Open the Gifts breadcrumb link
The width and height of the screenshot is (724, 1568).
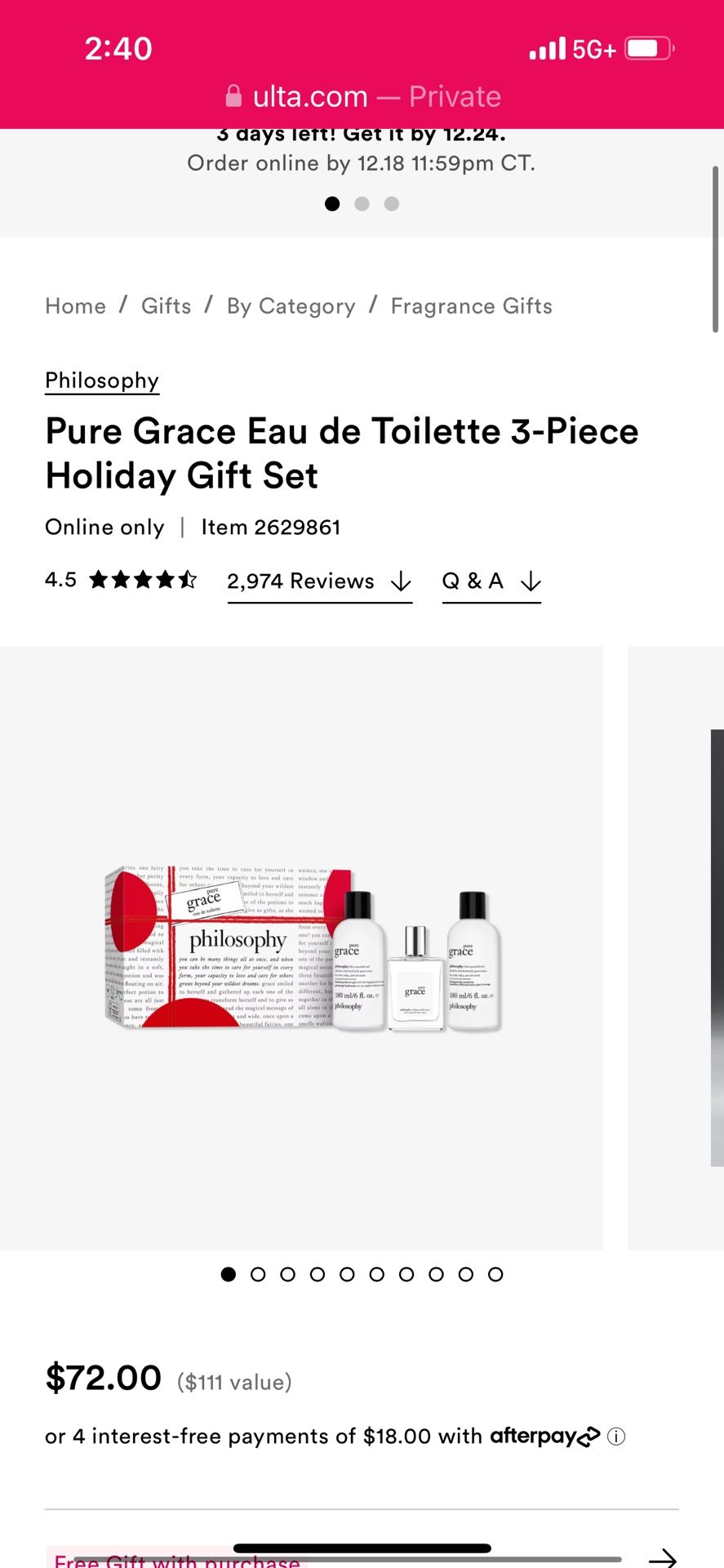click(x=167, y=306)
